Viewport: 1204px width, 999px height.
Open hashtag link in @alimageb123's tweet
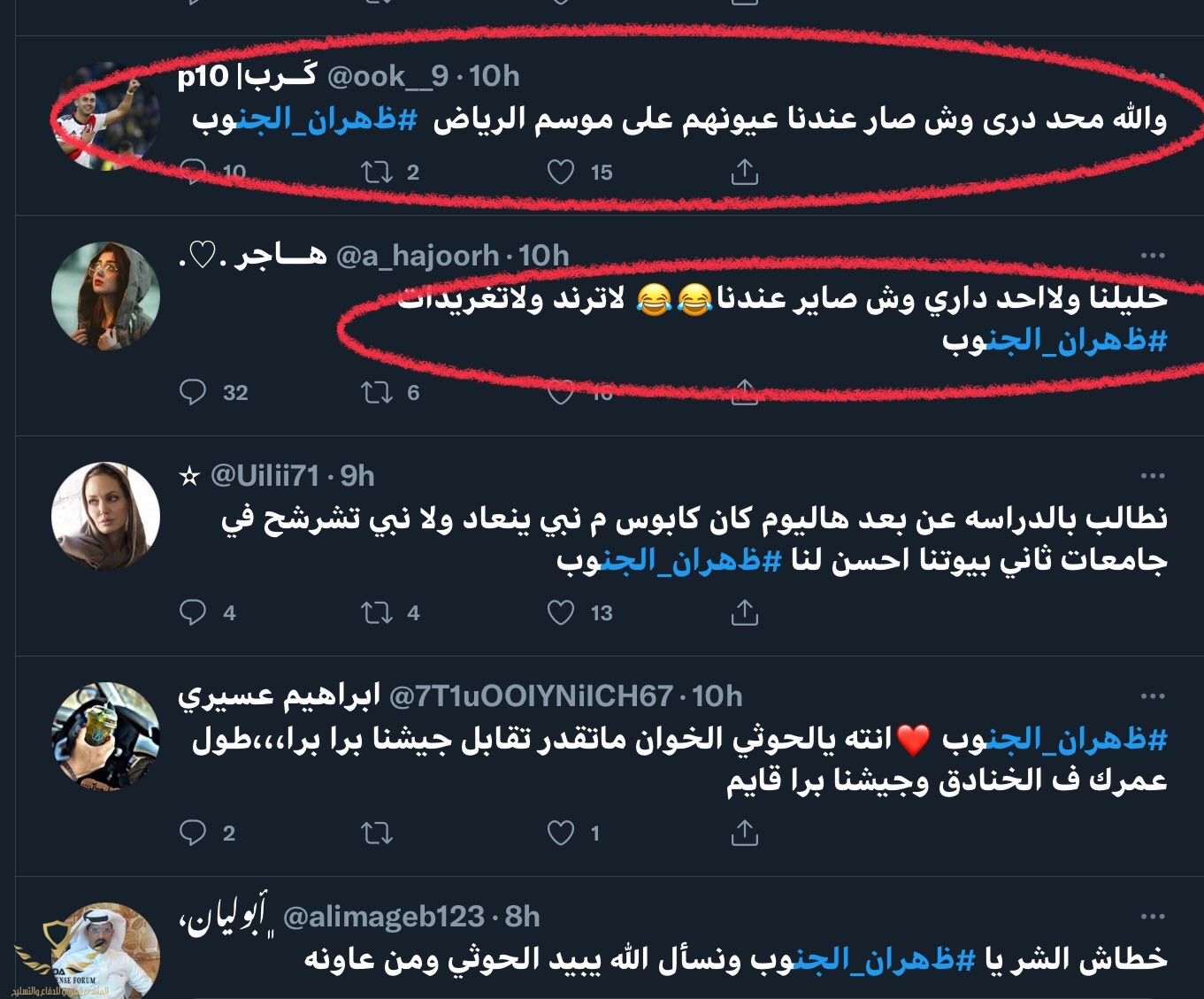click(x=863, y=959)
